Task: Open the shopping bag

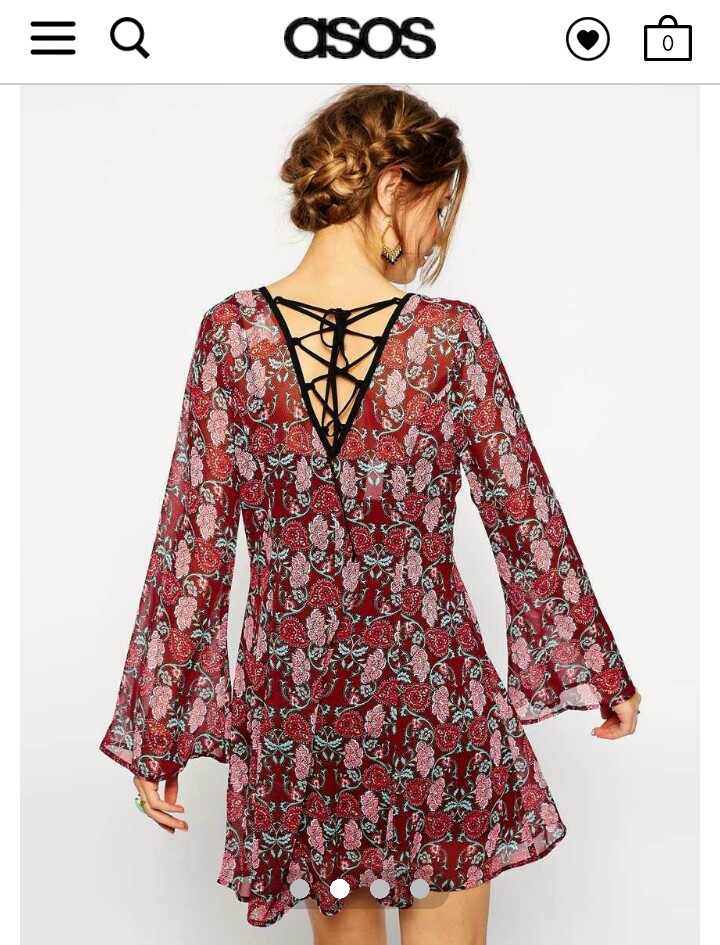Action: click(667, 40)
